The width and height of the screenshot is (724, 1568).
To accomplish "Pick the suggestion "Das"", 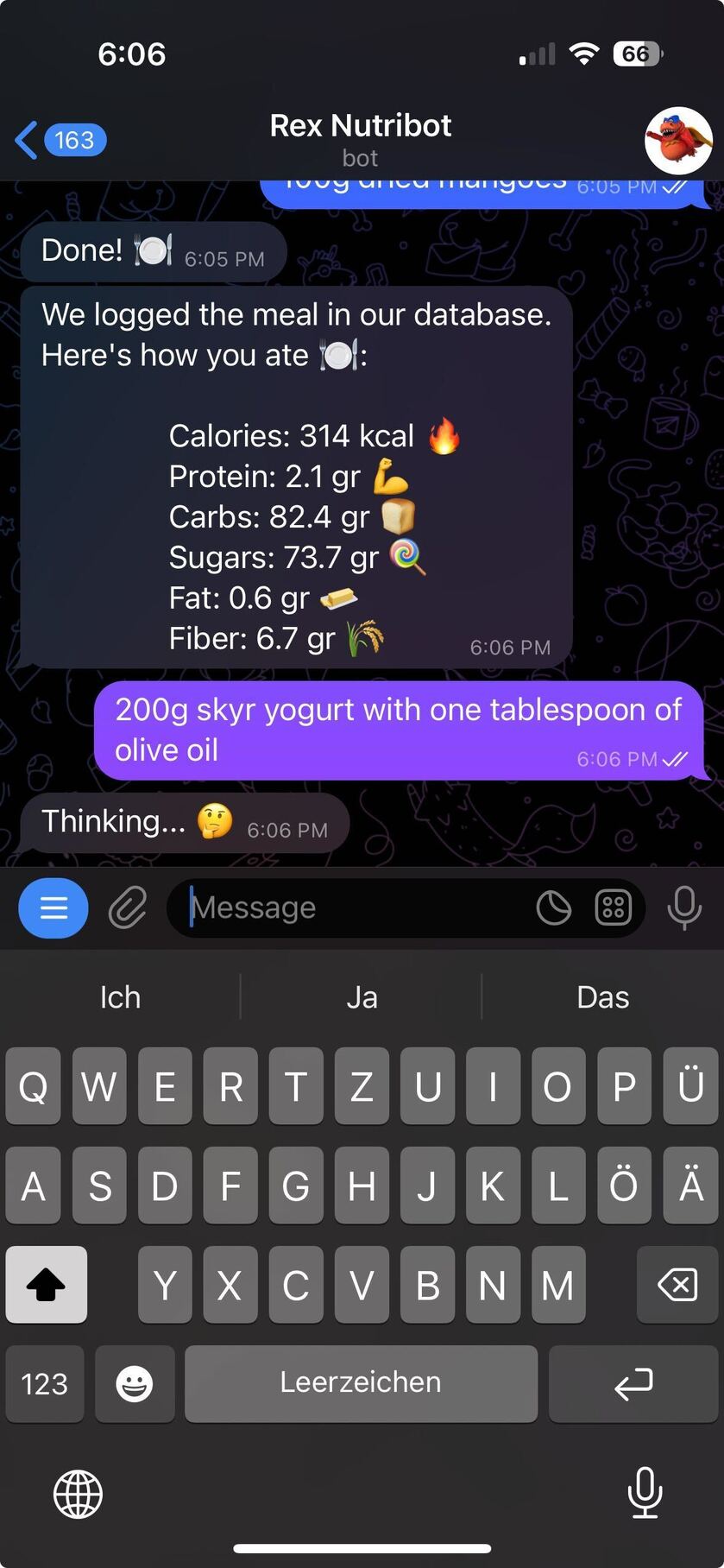I will (602, 997).
